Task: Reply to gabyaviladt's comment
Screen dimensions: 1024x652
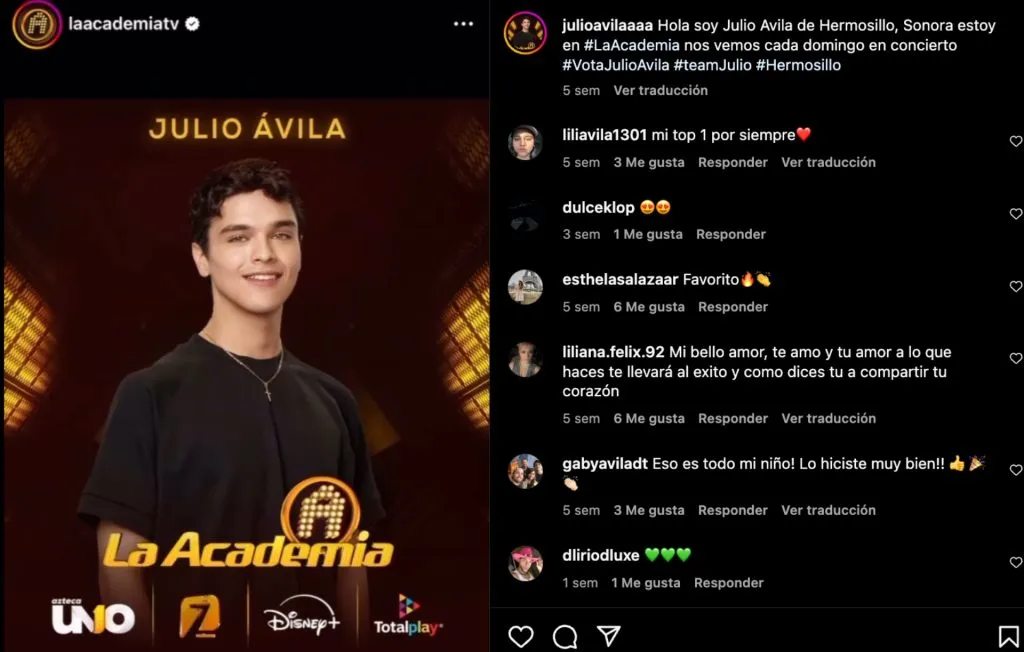Action: click(732, 510)
